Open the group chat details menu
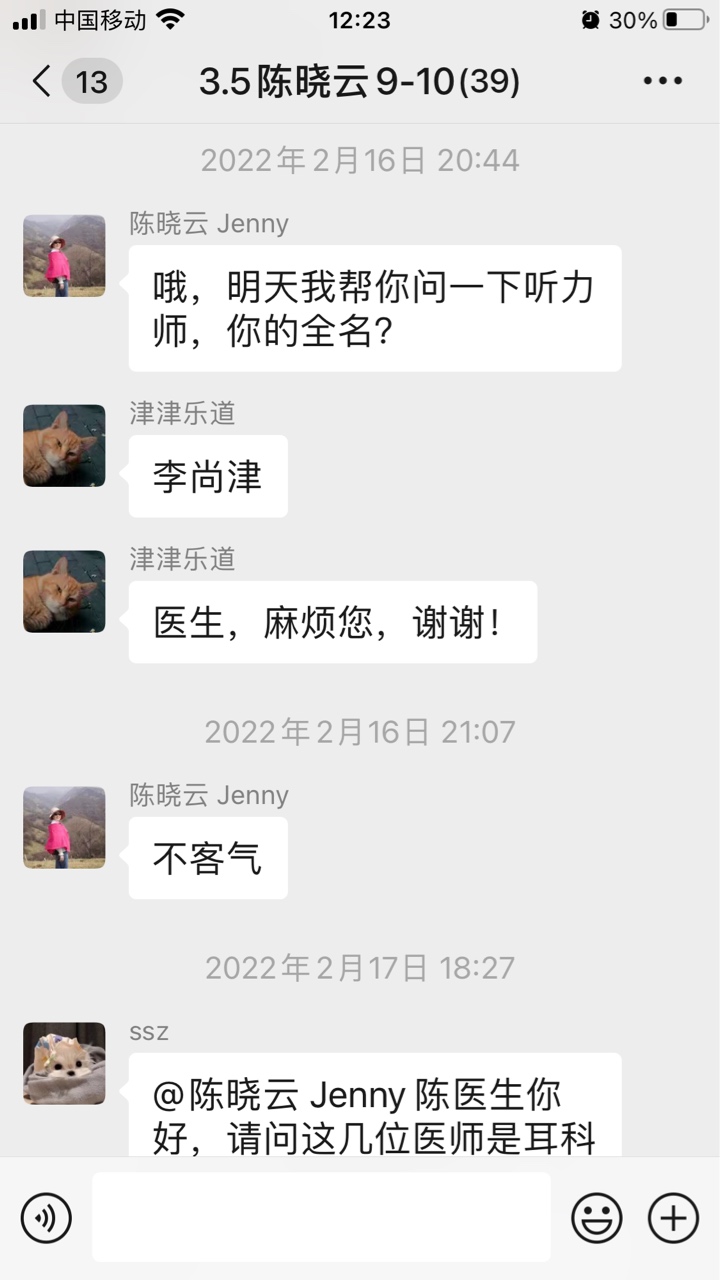Viewport: 720px width, 1280px height. click(662, 82)
